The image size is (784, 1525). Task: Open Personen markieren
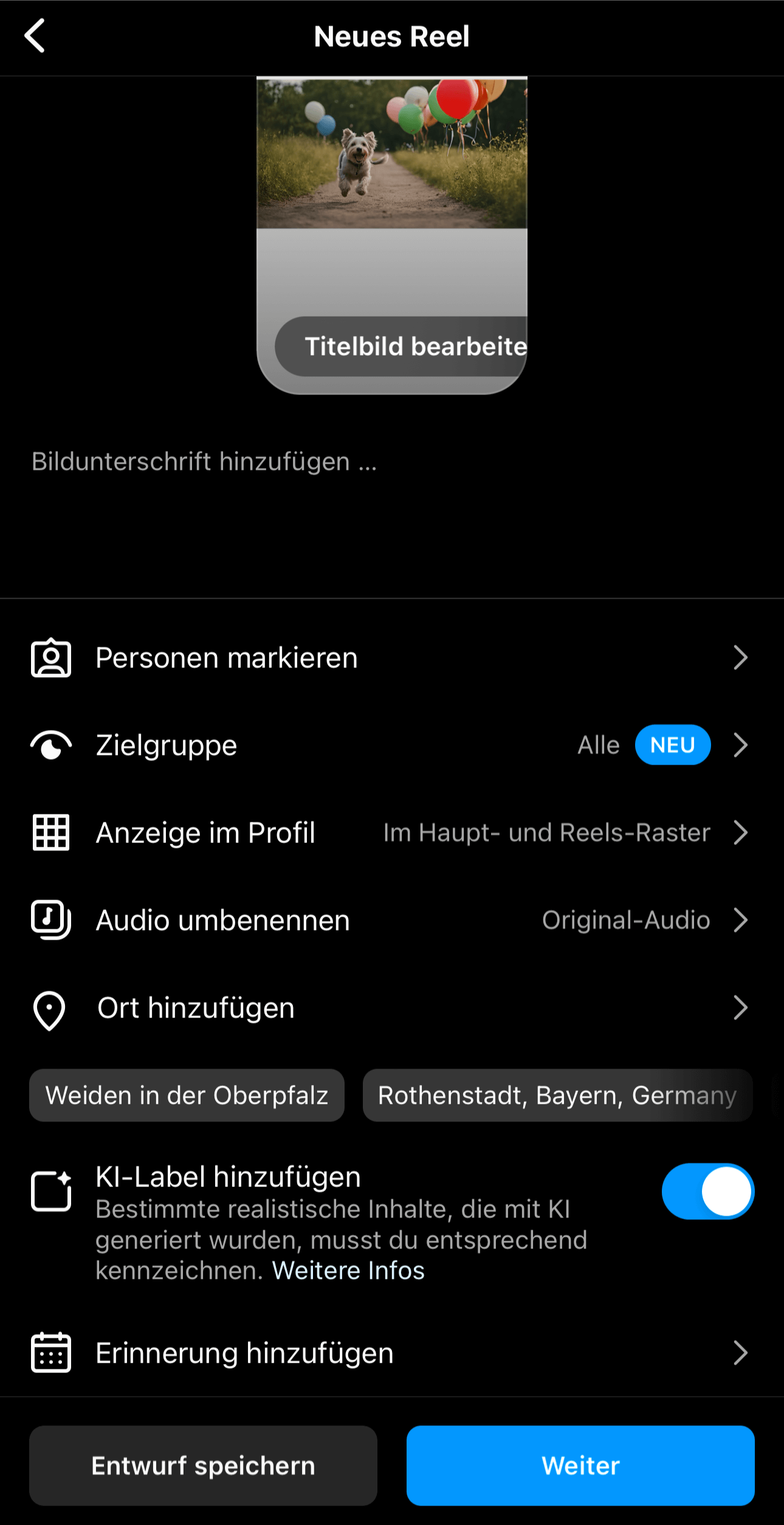[x=391, y=658]
